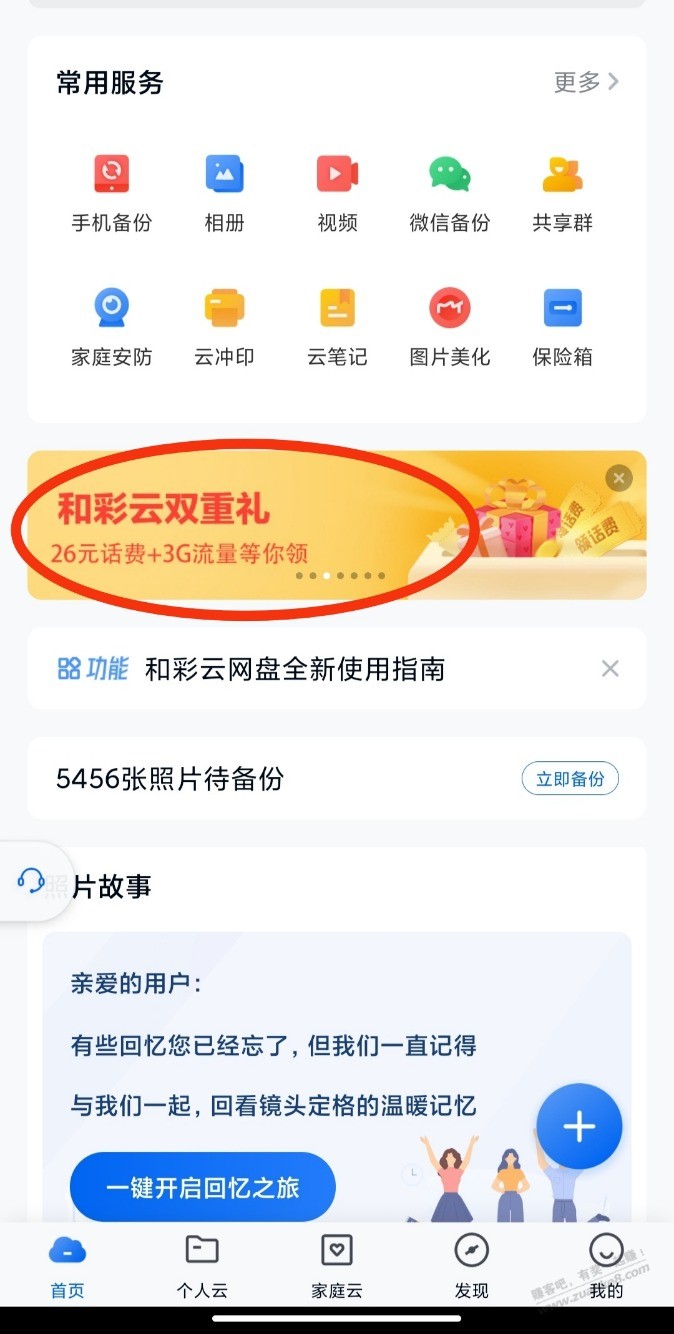Viewport: 674px width, 1334px height.
Task: Open 家庭安防
Action: (x=111, y=326)
